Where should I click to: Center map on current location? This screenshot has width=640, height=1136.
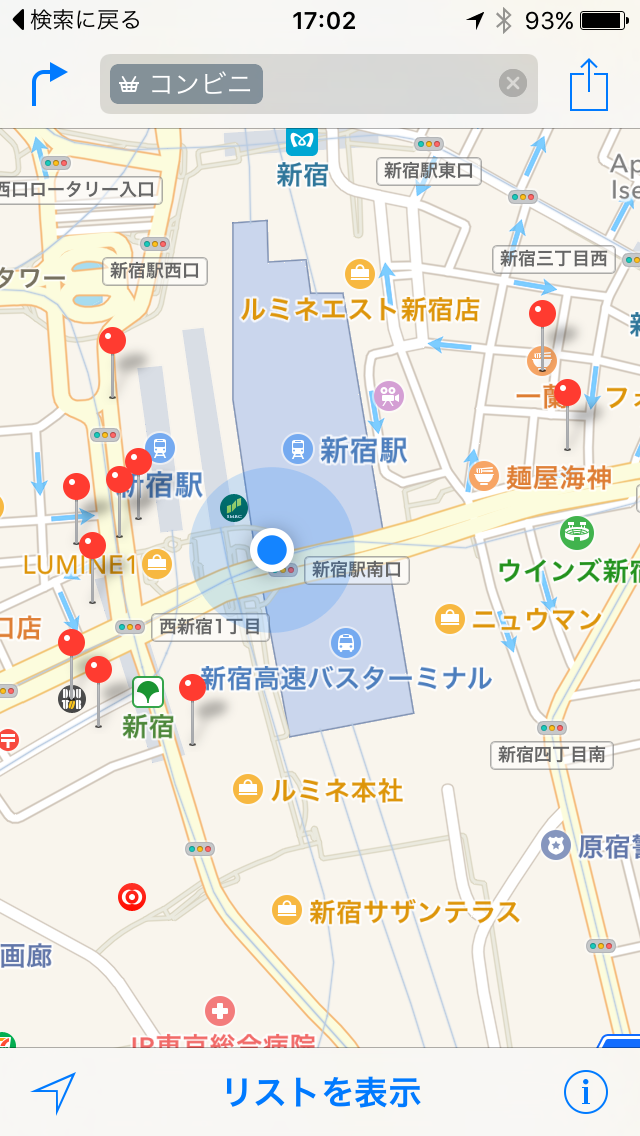coord(54,1092)
